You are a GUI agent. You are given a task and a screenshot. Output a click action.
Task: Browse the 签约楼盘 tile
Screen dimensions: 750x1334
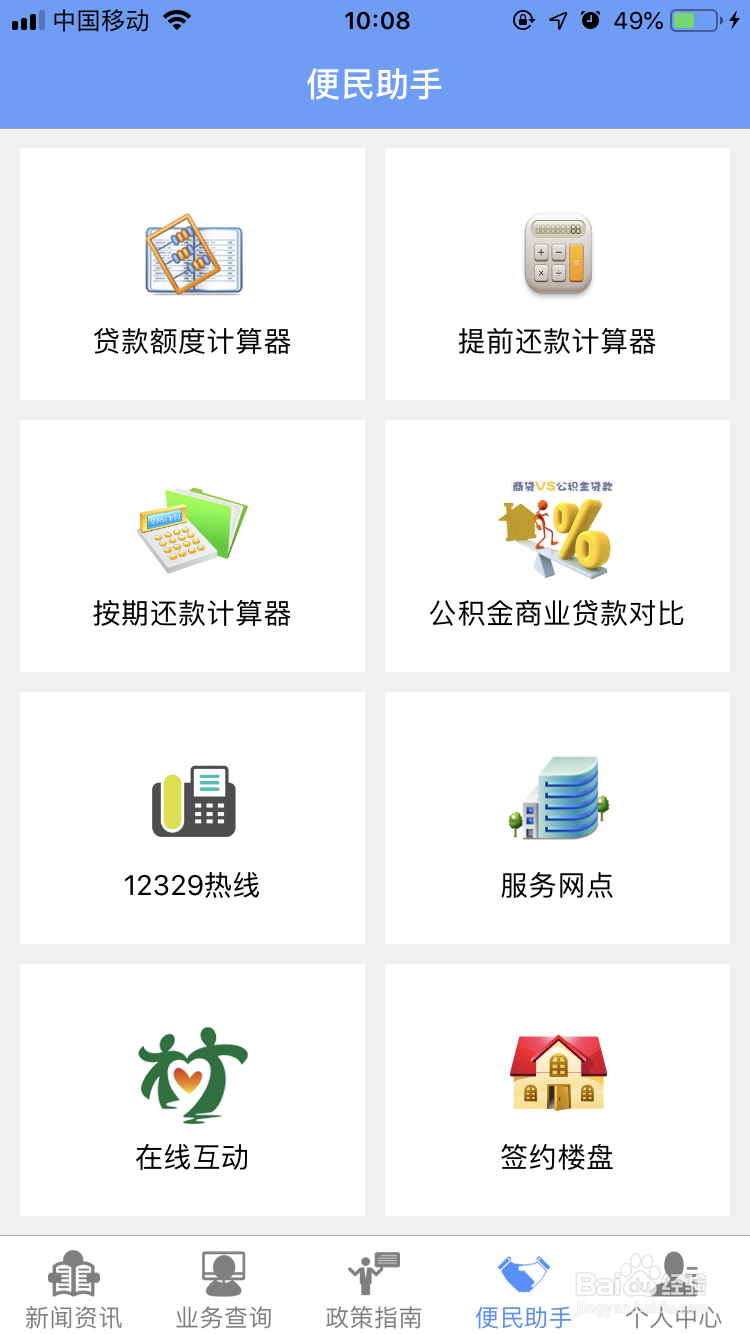coord(557,1090)
